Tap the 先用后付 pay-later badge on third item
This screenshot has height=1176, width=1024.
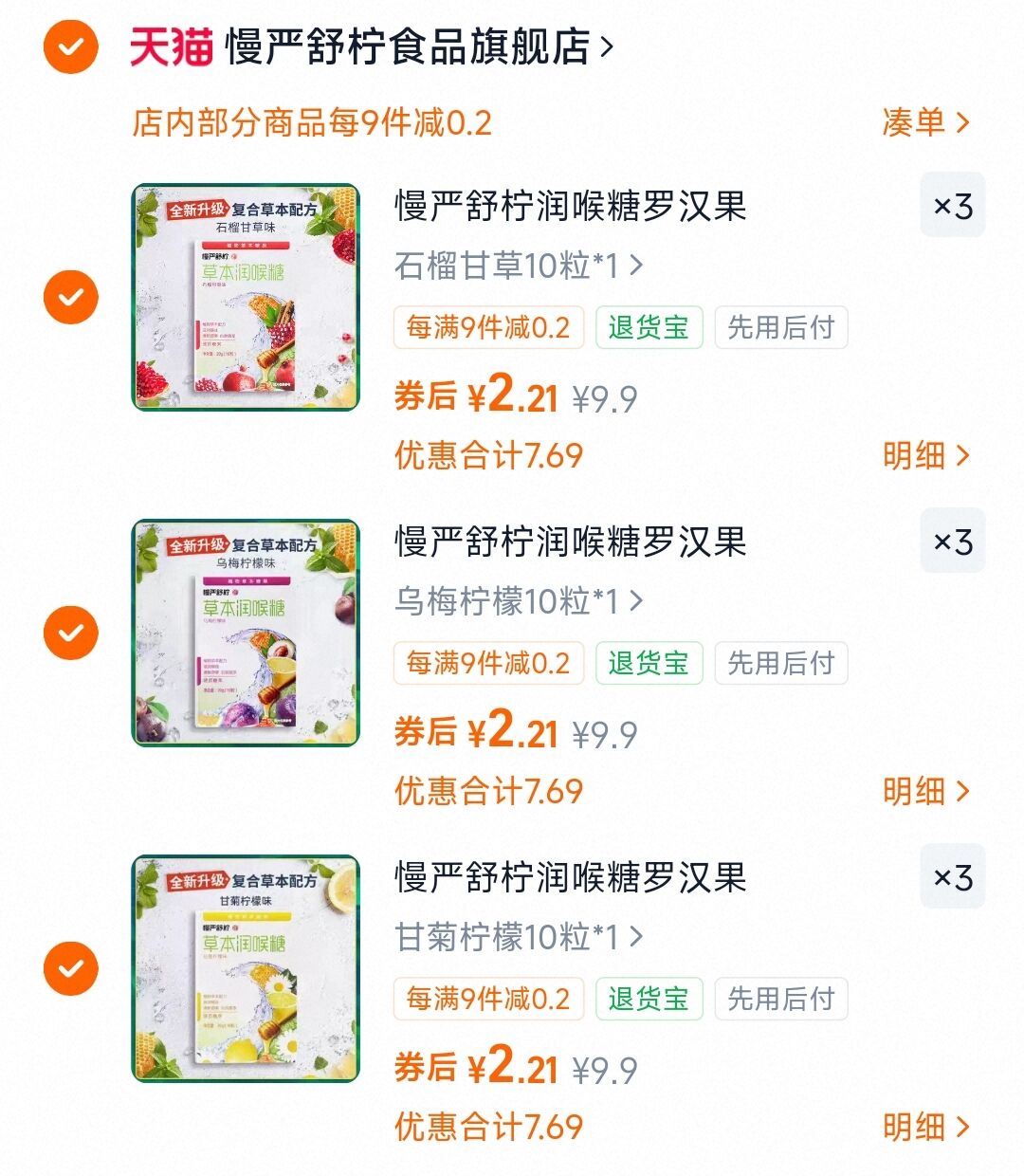(x=781, y=998)
